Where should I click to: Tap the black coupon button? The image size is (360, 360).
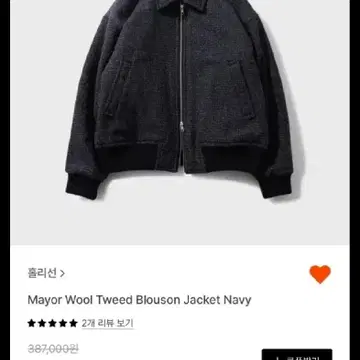click(297, 354)
